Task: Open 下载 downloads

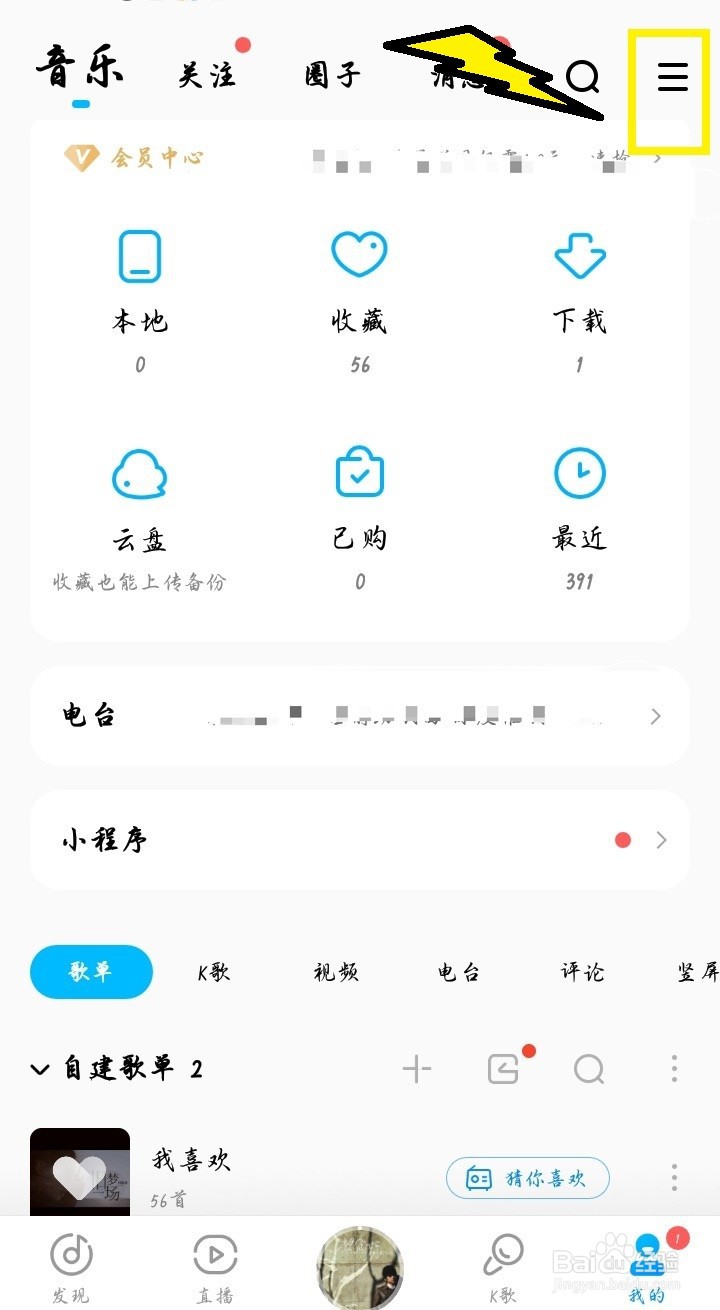Action: pos(580,282)
